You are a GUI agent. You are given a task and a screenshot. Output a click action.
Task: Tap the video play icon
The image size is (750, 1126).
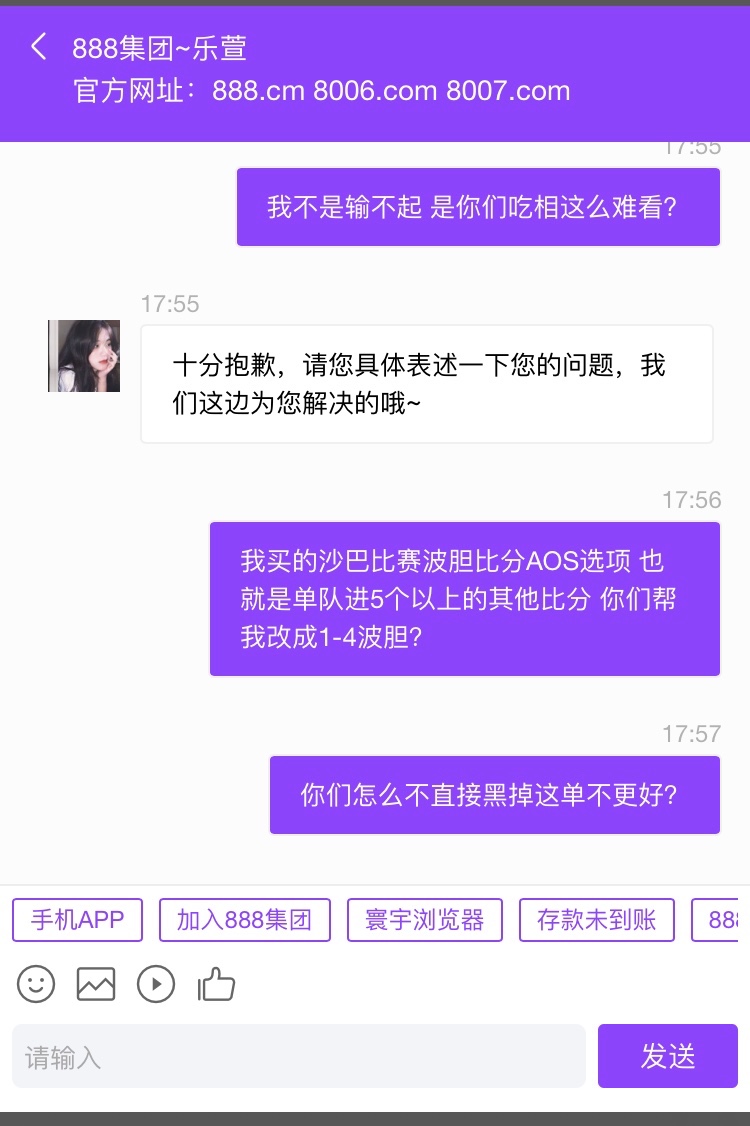pyautogui.click(x=156, y=984)
